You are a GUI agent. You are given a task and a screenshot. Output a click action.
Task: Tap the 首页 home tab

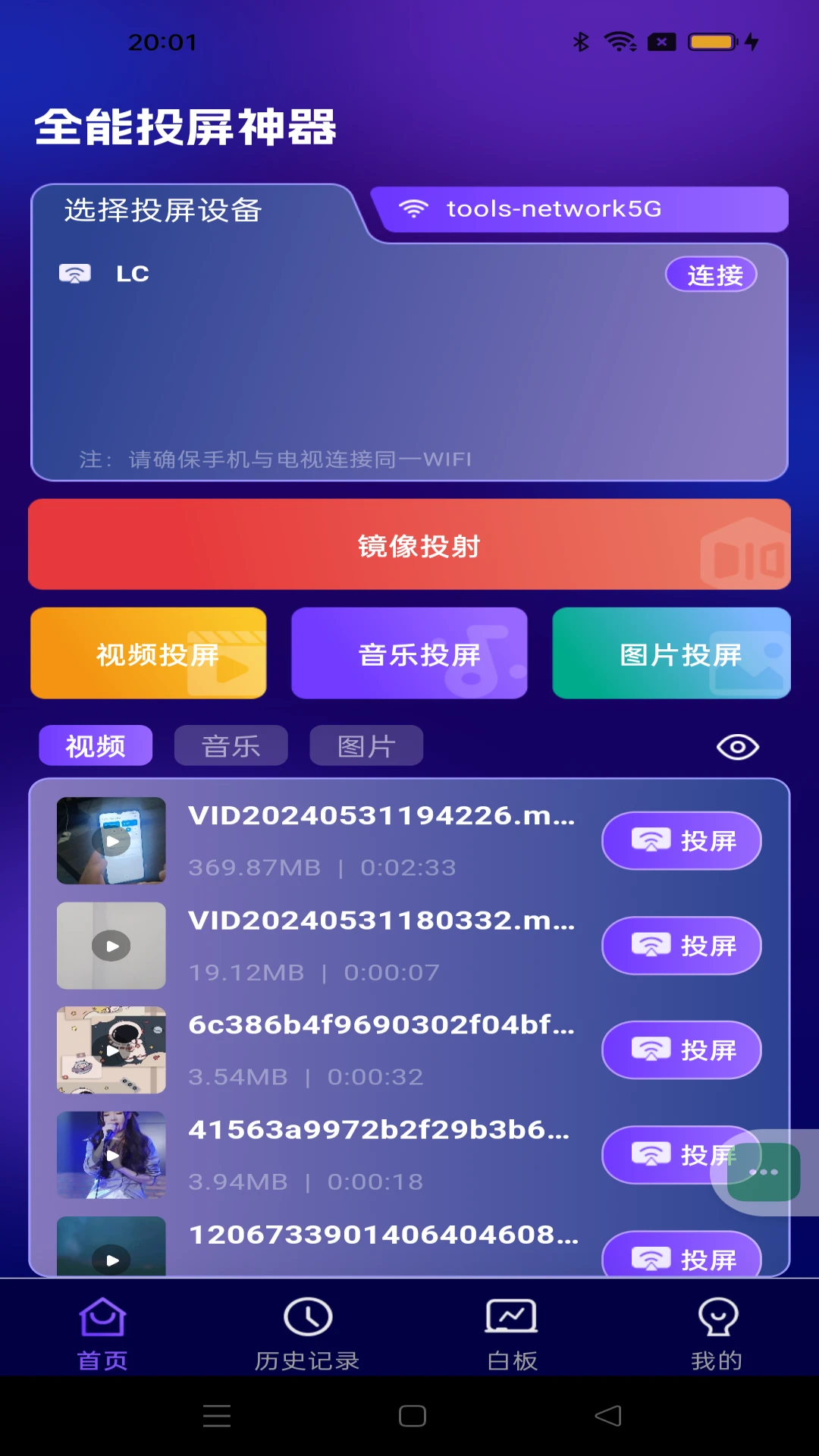click(x=102, y=1334)
